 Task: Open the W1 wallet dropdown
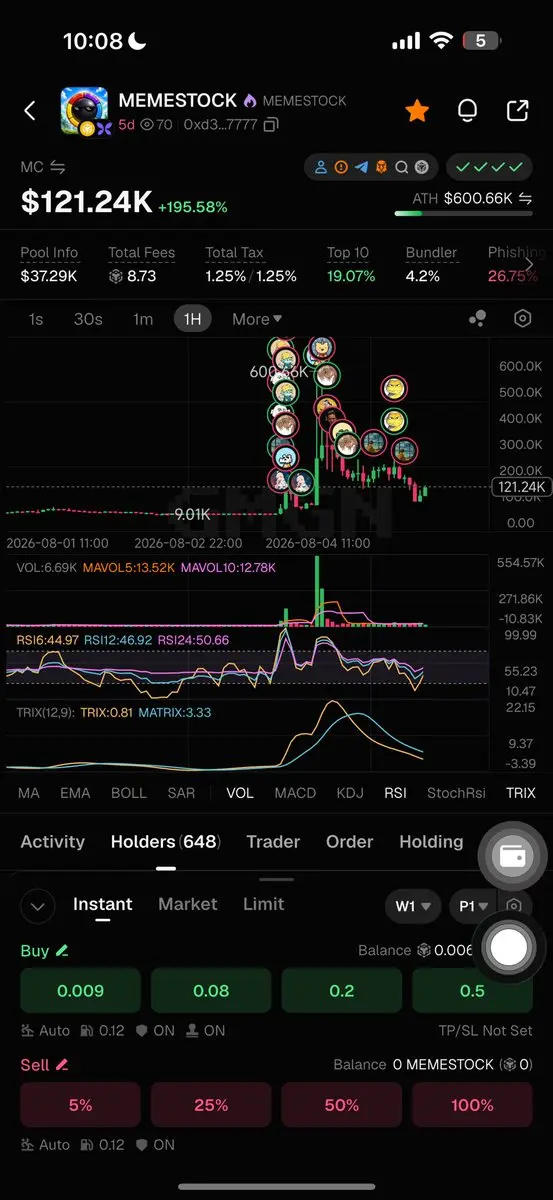pyautogui.click(x=413, y=907)
